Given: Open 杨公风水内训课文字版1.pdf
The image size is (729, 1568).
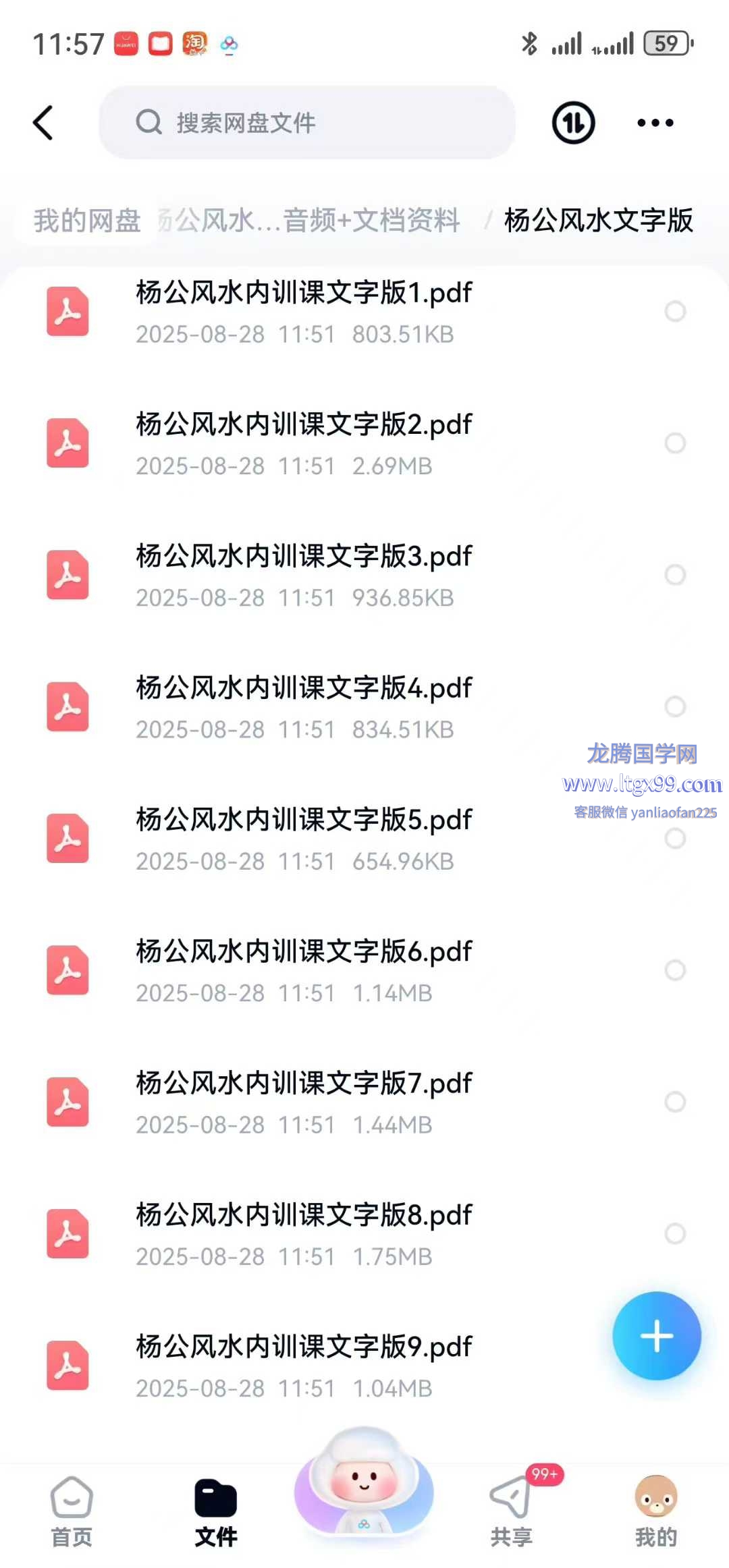Looking at the screenshot, I should 304,311.
